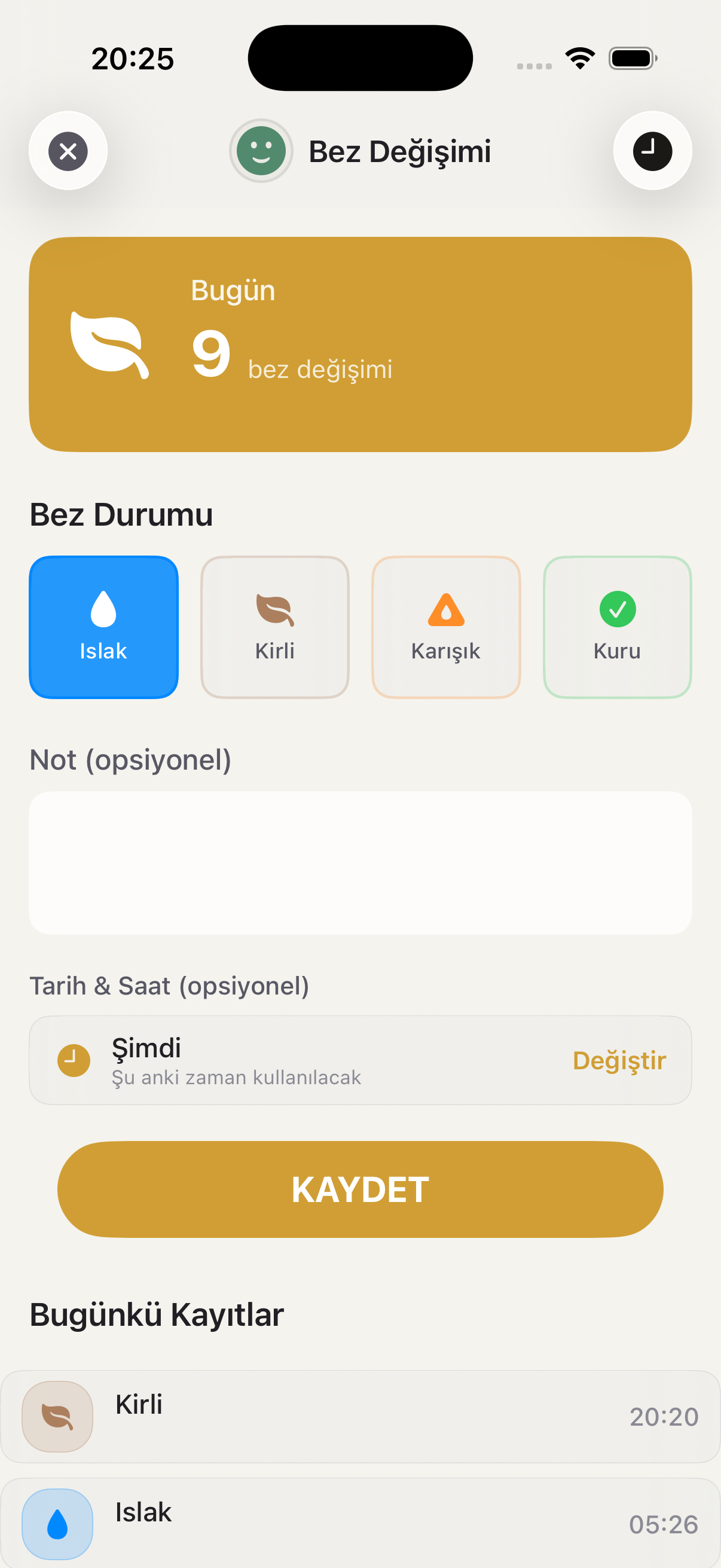Image resolution: width=721 pixels, height=1568 pixels.
Task: Open the Kirli record from 20:20
Action: click(360, 1417)
